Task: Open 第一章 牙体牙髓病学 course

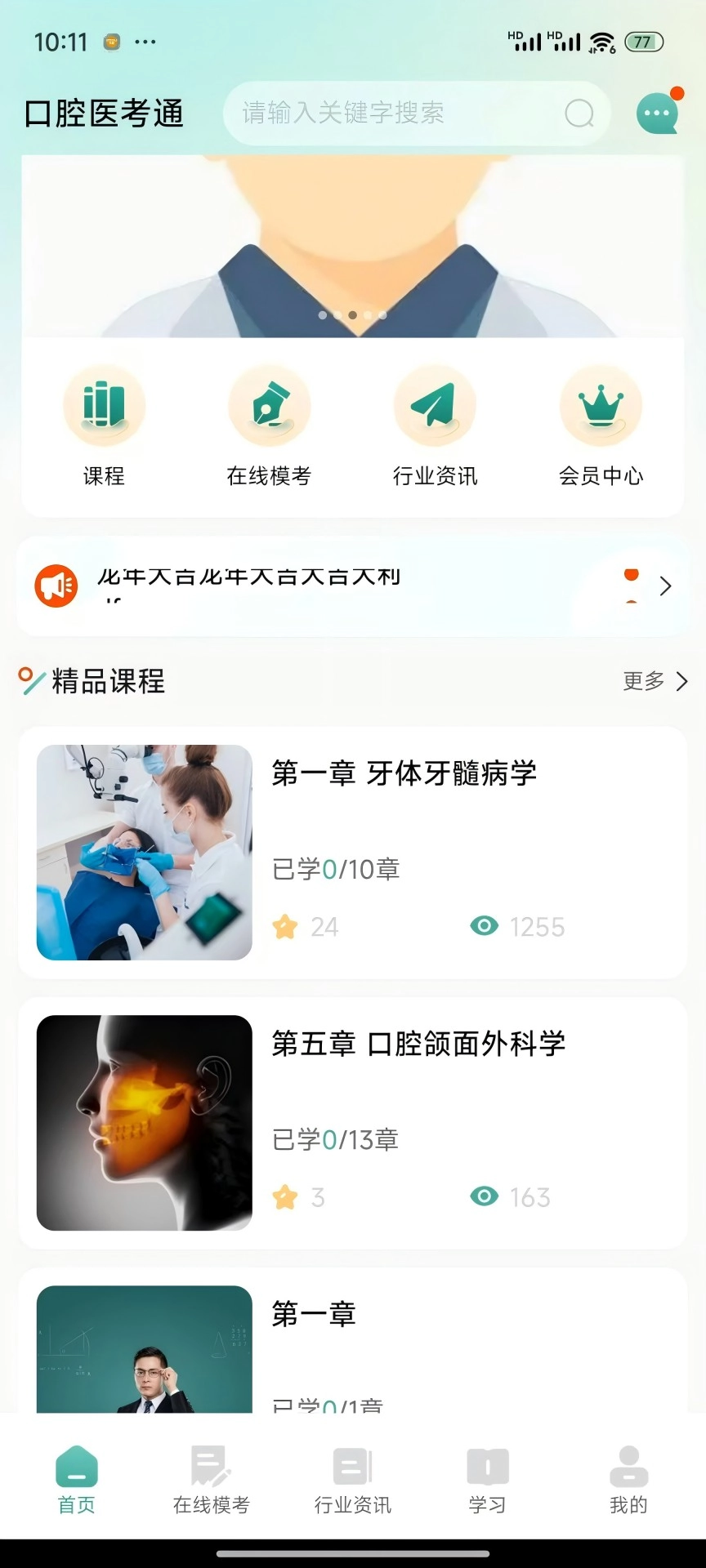Action: pyautogui.click(x=351, y=851)
